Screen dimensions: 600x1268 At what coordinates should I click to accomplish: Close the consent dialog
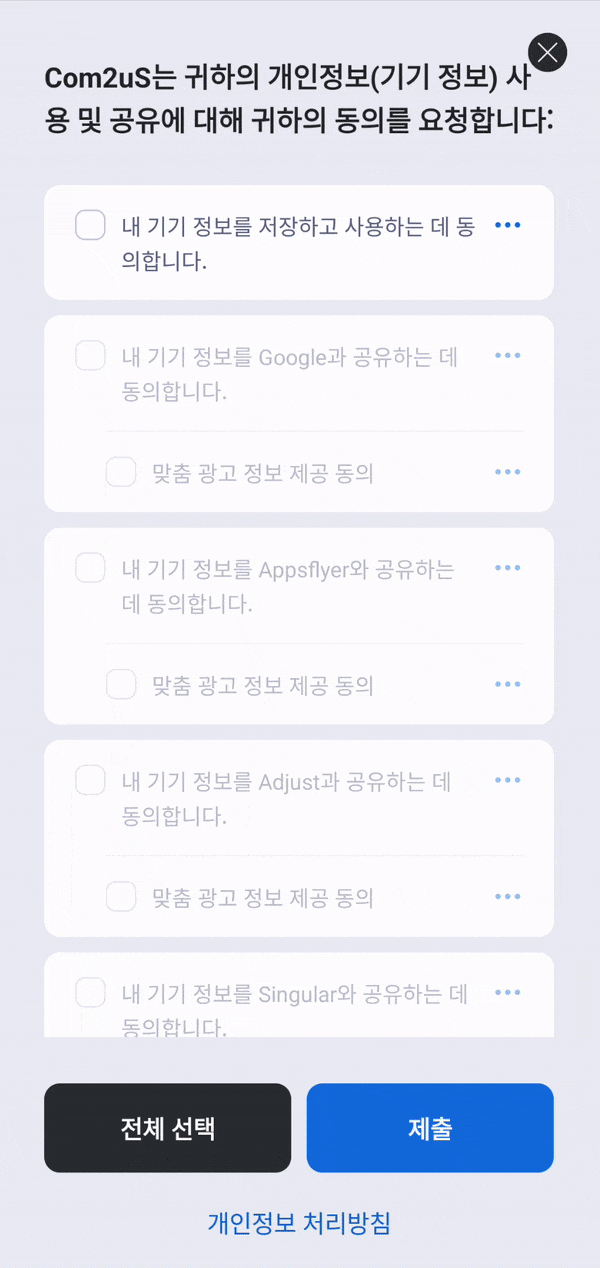[547, 52]
